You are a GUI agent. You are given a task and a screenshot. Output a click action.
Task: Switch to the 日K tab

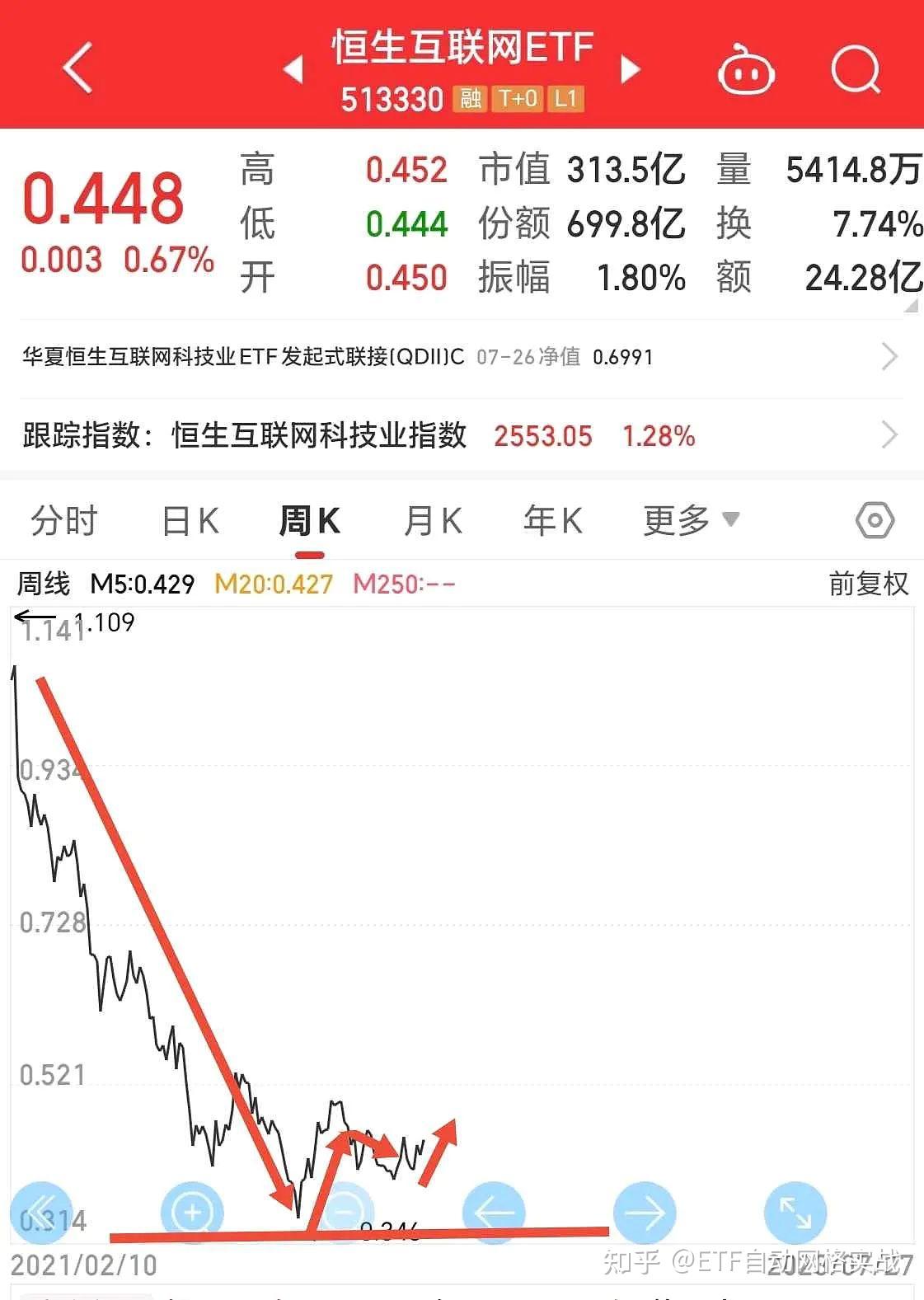[x=190, y=520]
